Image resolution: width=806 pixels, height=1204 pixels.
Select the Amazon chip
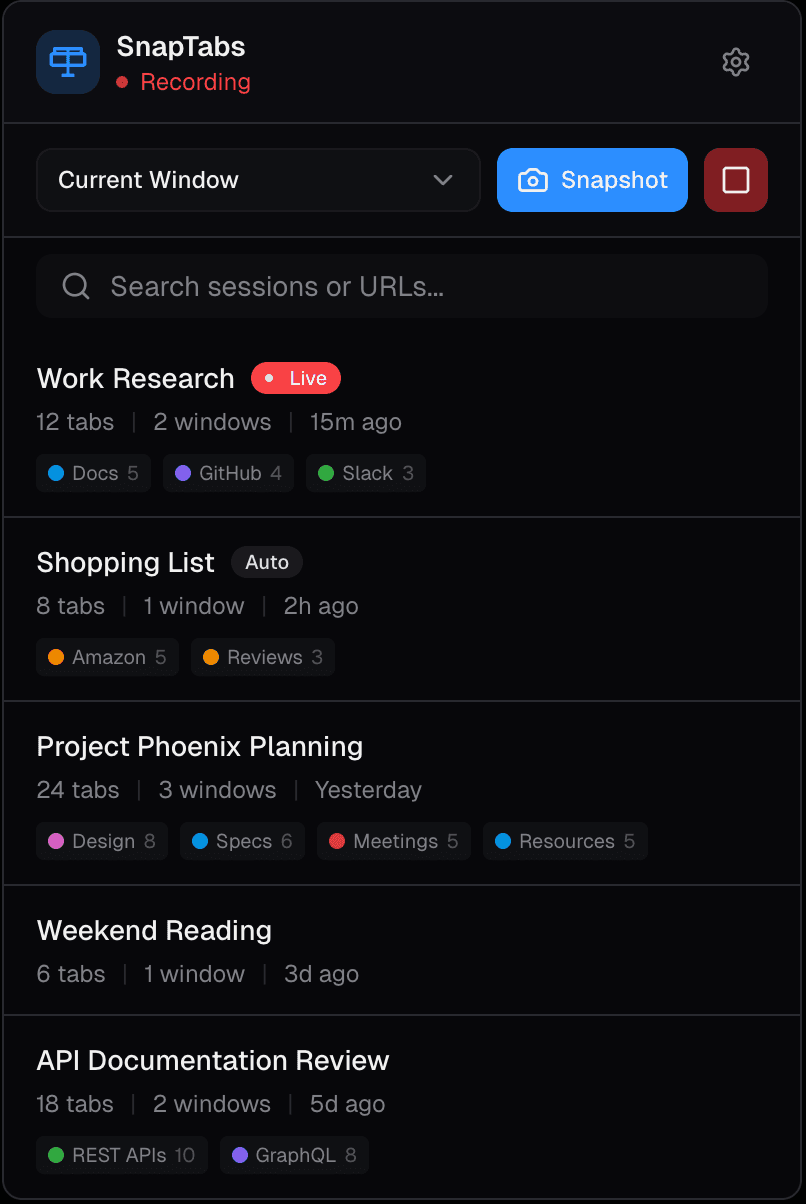(x=107, y=657)
